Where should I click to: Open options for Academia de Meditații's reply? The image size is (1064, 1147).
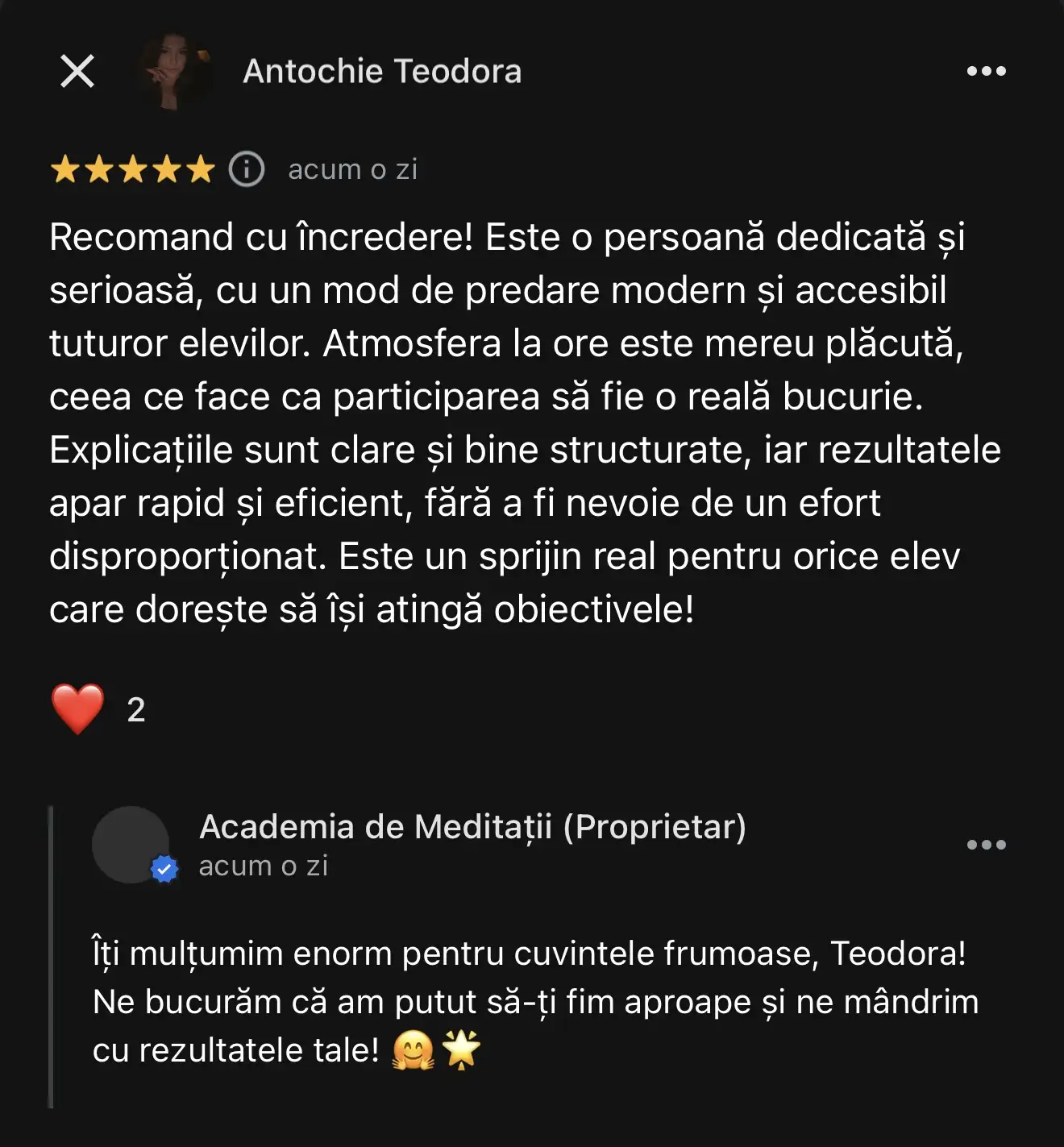986,845
